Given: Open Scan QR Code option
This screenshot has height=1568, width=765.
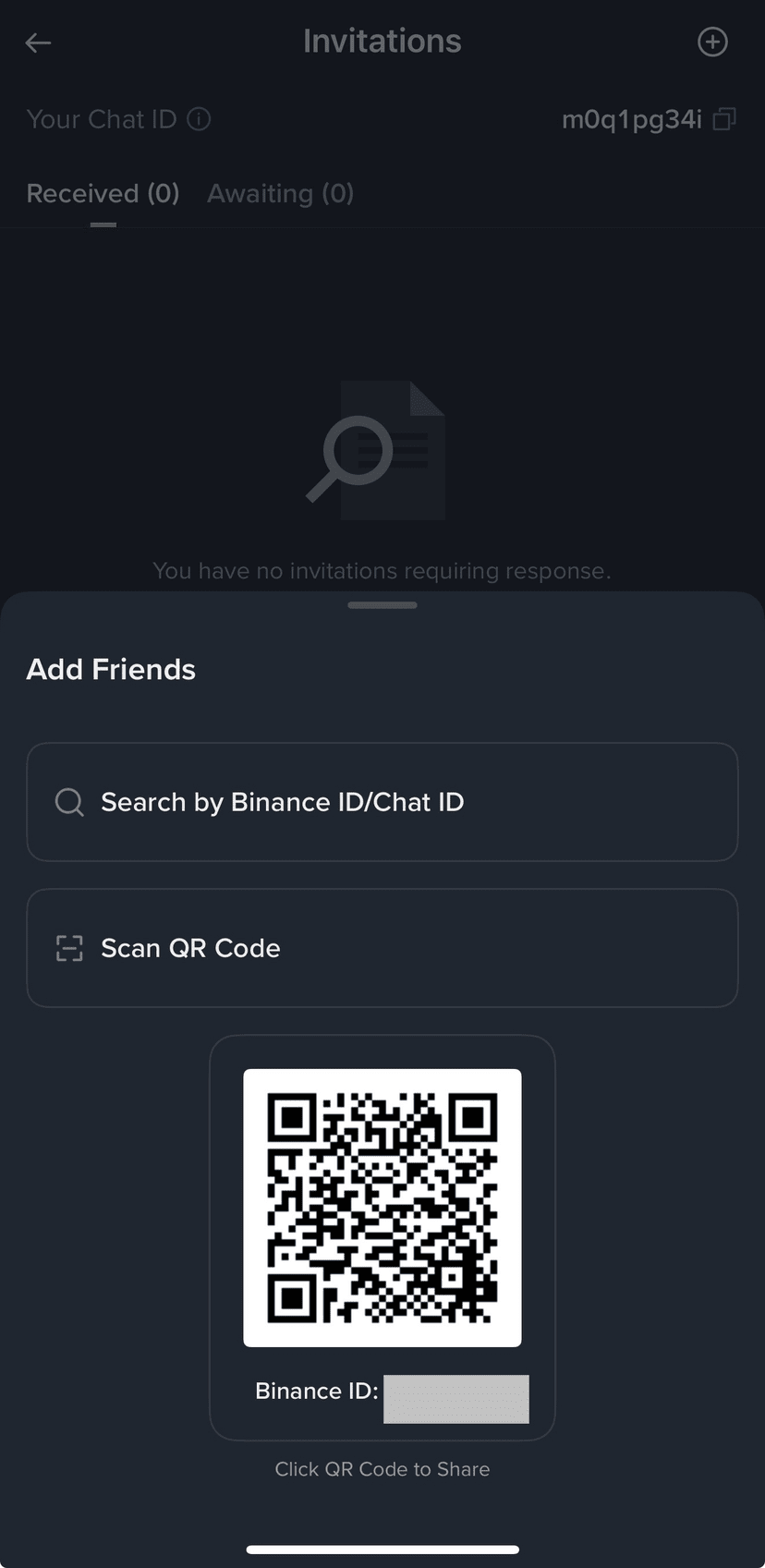Looking at the screenshot, I should click(382, 948).
